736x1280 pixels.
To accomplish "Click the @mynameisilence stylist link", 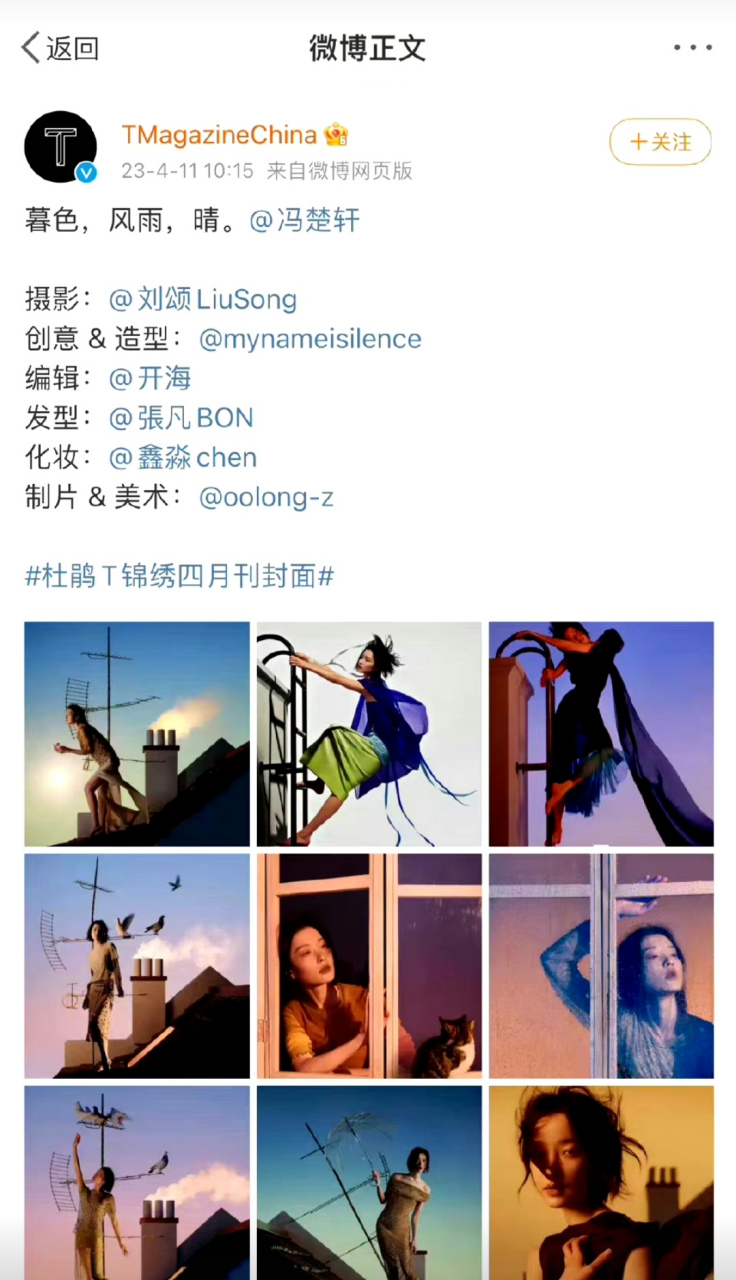I will click(x=310, y=338).
